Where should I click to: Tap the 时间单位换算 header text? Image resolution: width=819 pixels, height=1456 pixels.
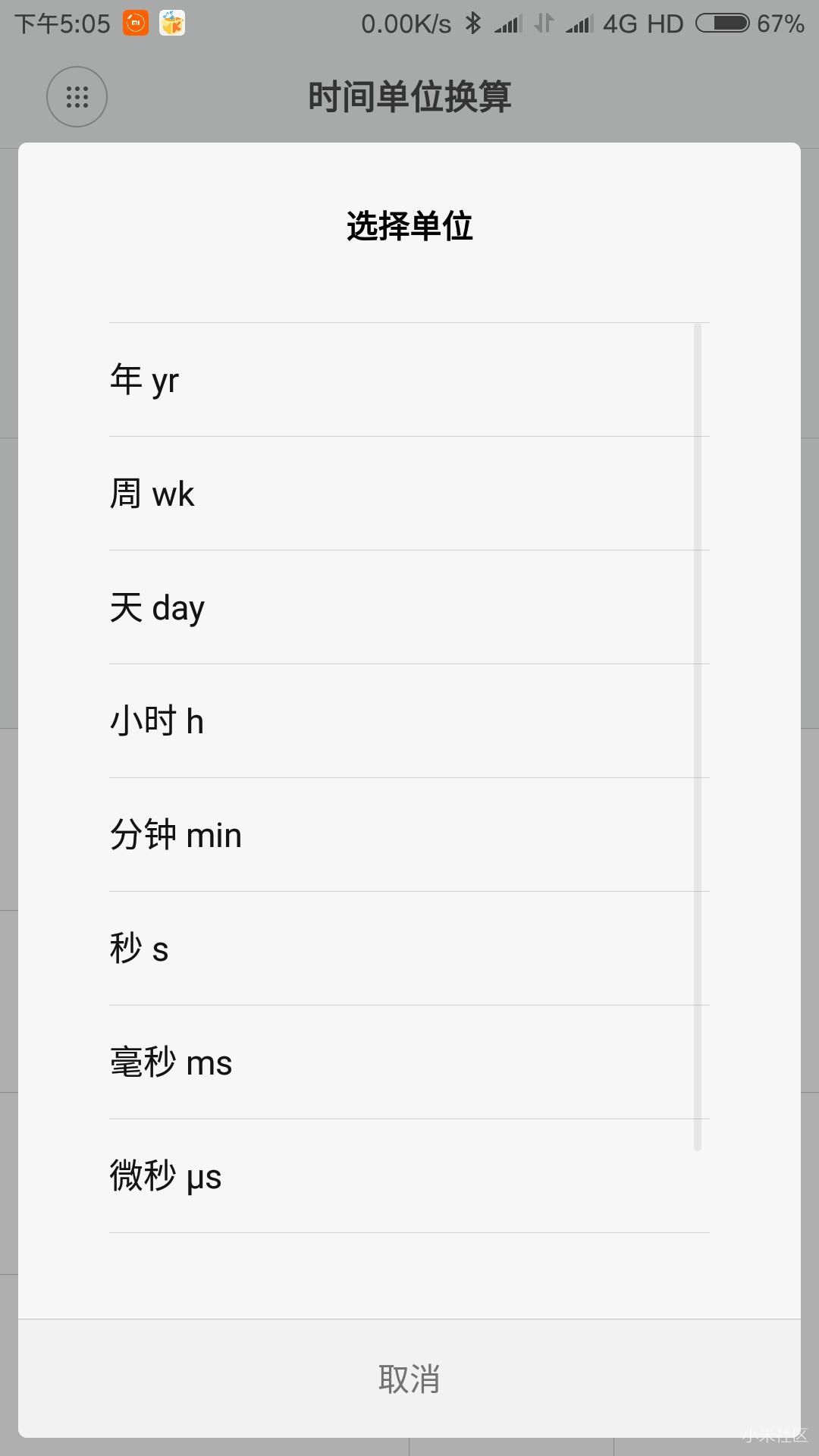click(x=409, y=97)
